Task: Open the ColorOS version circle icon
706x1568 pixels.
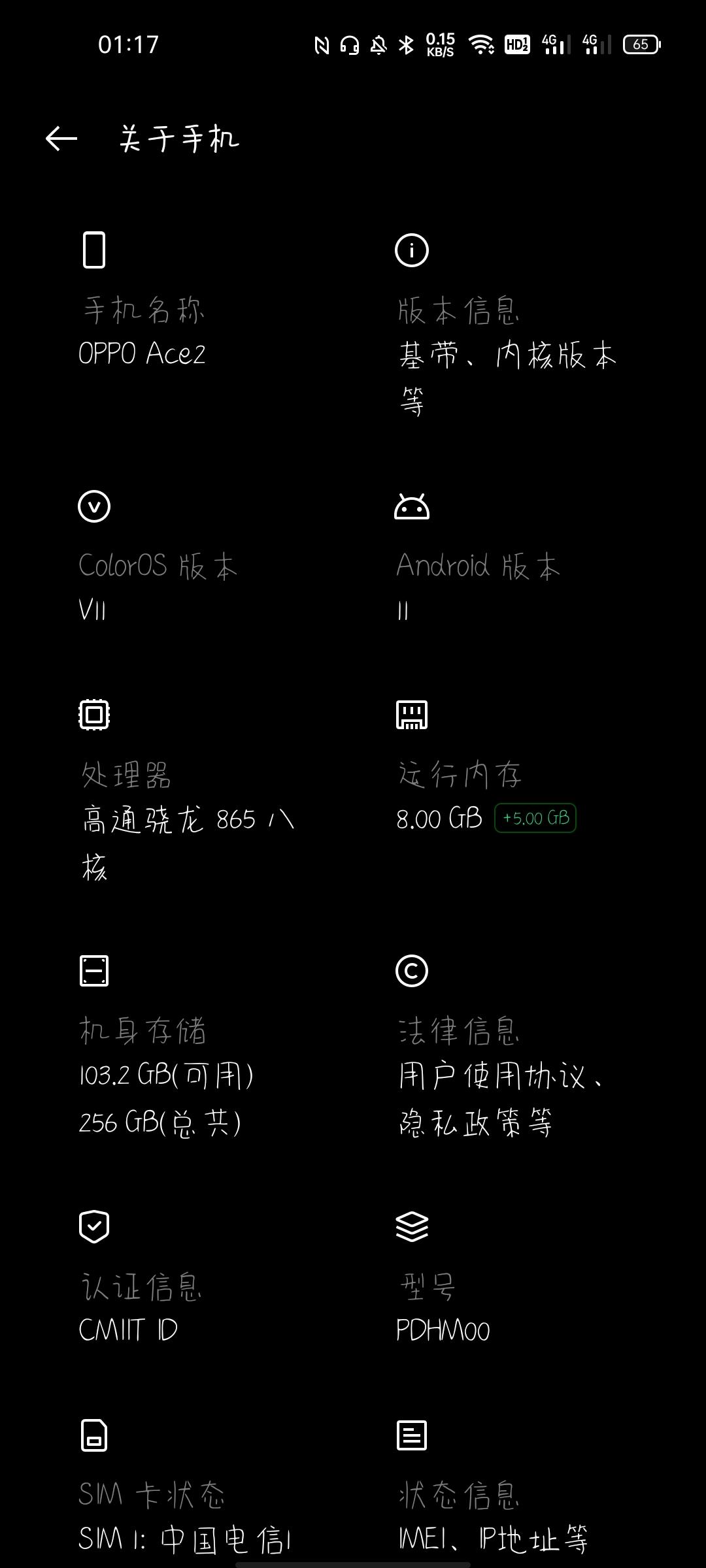Action: 95,506
